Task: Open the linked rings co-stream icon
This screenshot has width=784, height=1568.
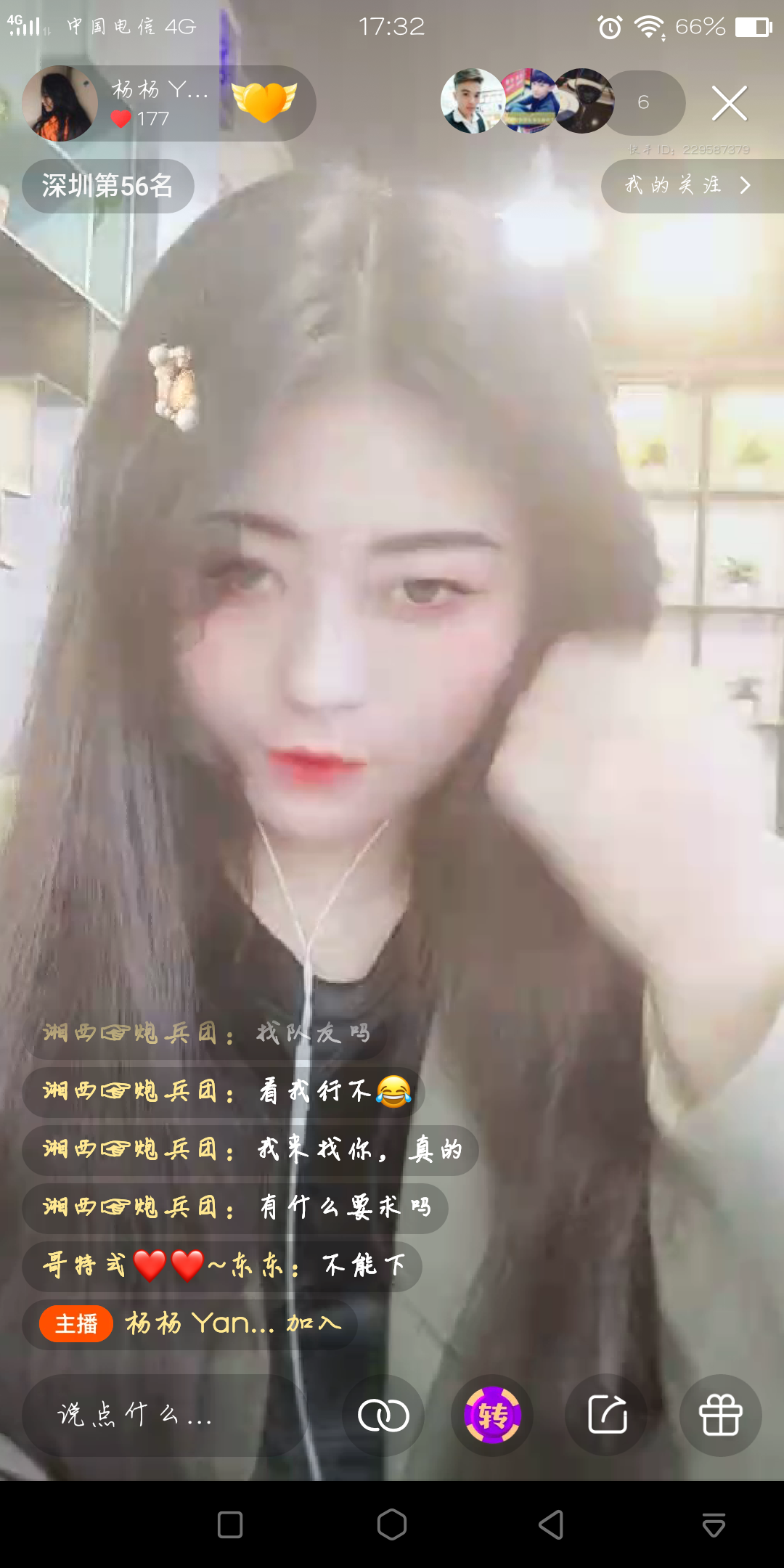Action: (383, 1415)
